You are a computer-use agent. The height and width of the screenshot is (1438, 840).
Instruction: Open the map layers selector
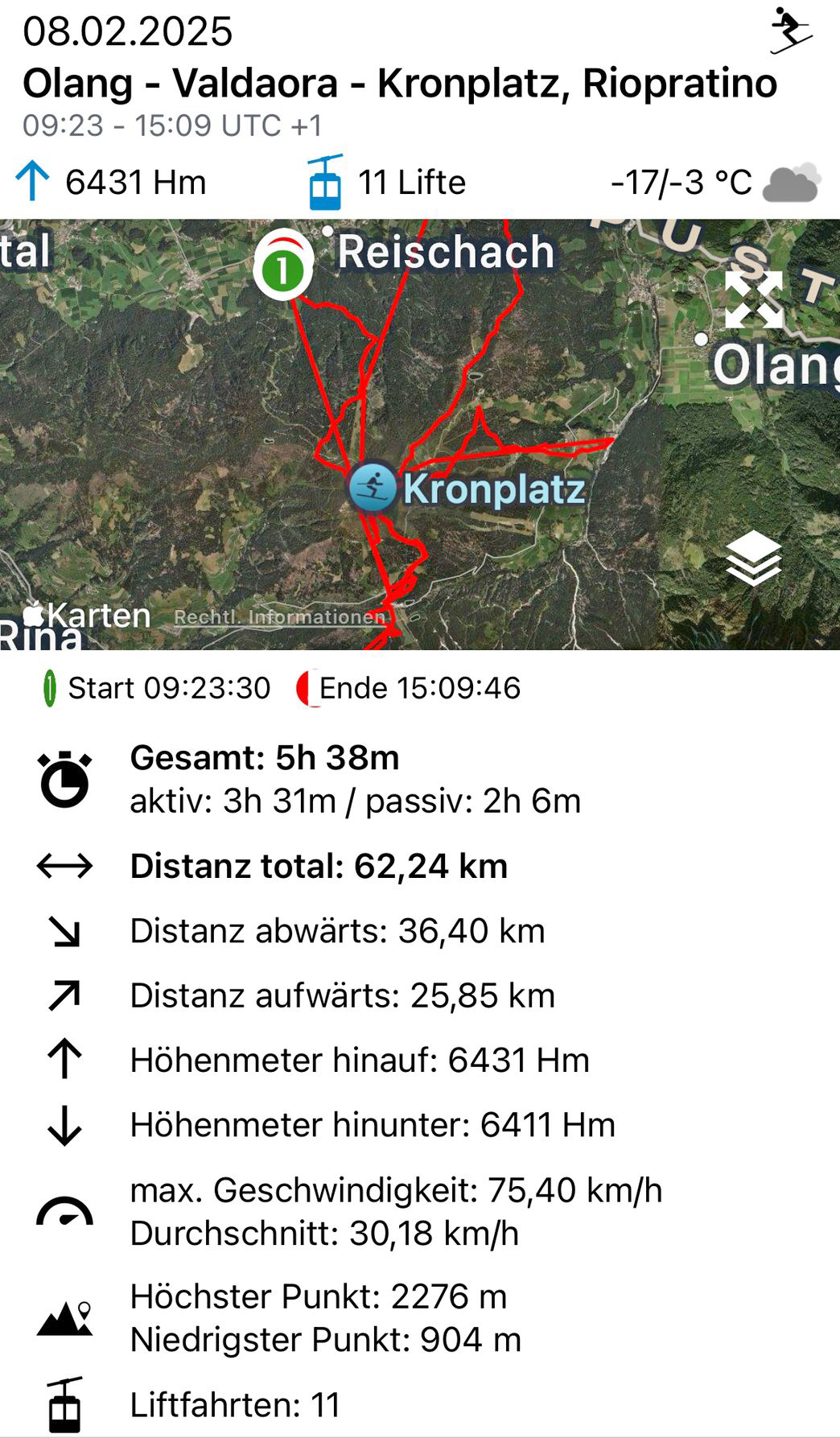753,558
